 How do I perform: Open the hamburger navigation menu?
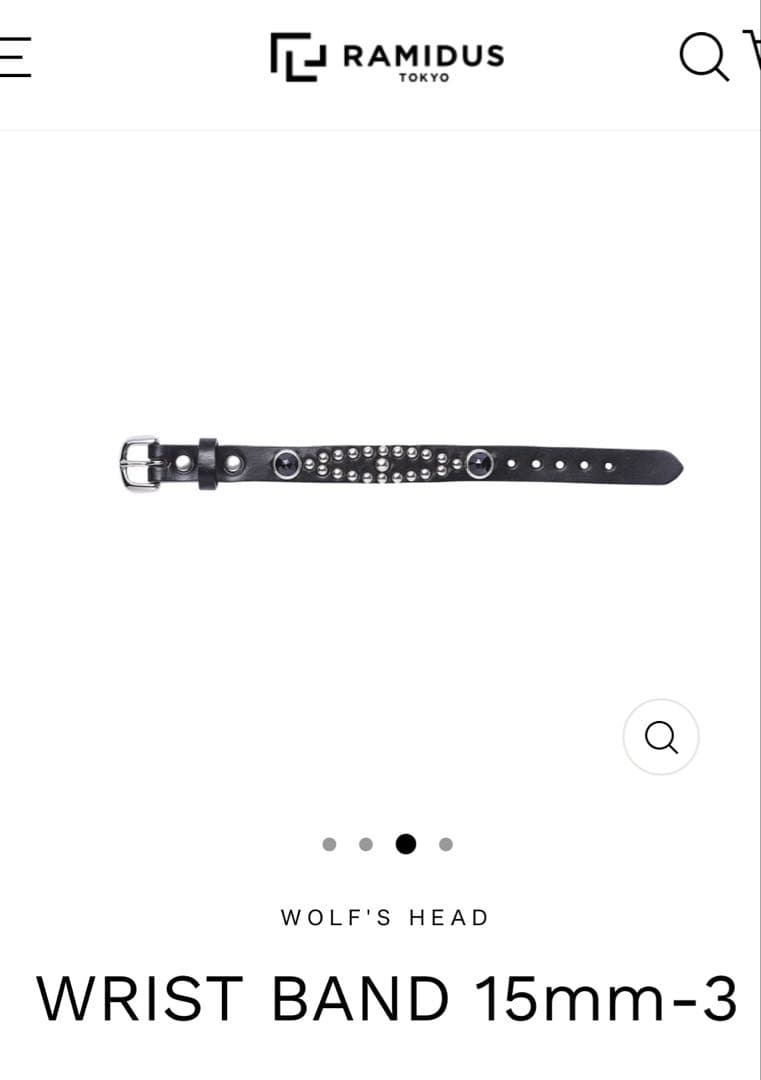point(14,56)
